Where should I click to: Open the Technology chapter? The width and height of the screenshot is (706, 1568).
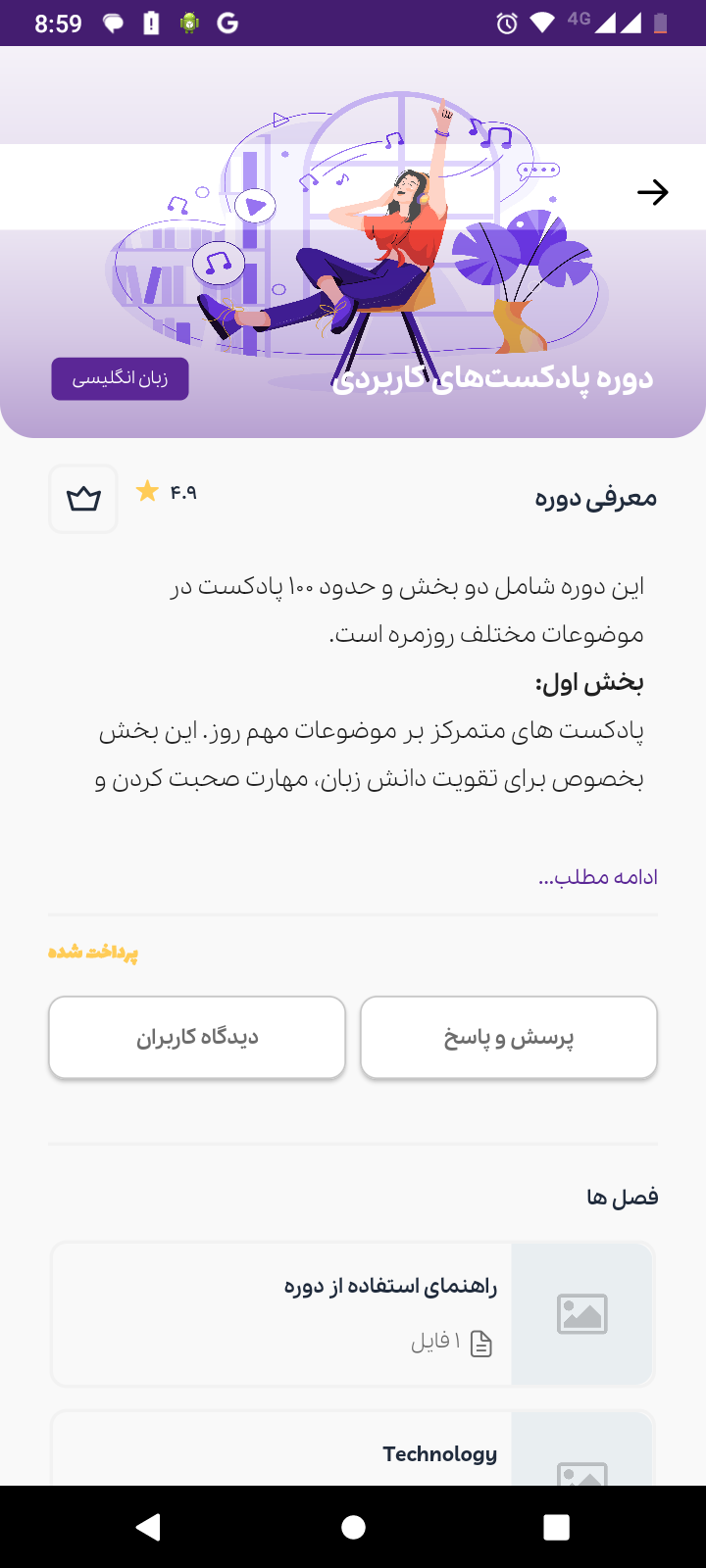click(353, 1452)
